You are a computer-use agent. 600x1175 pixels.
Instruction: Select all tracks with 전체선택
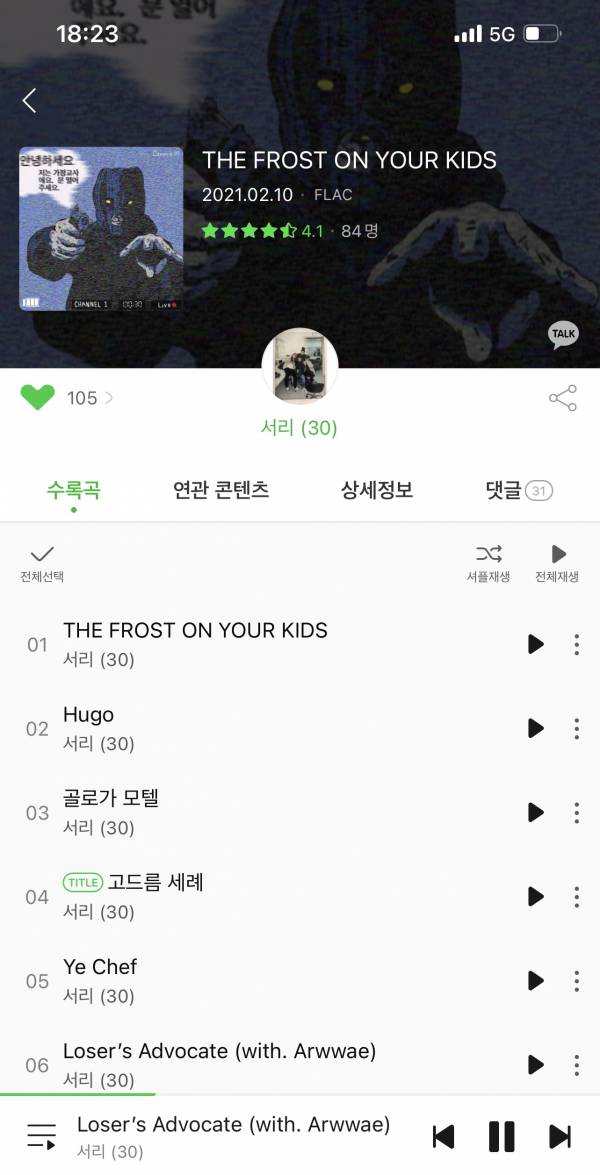point(42,562)
